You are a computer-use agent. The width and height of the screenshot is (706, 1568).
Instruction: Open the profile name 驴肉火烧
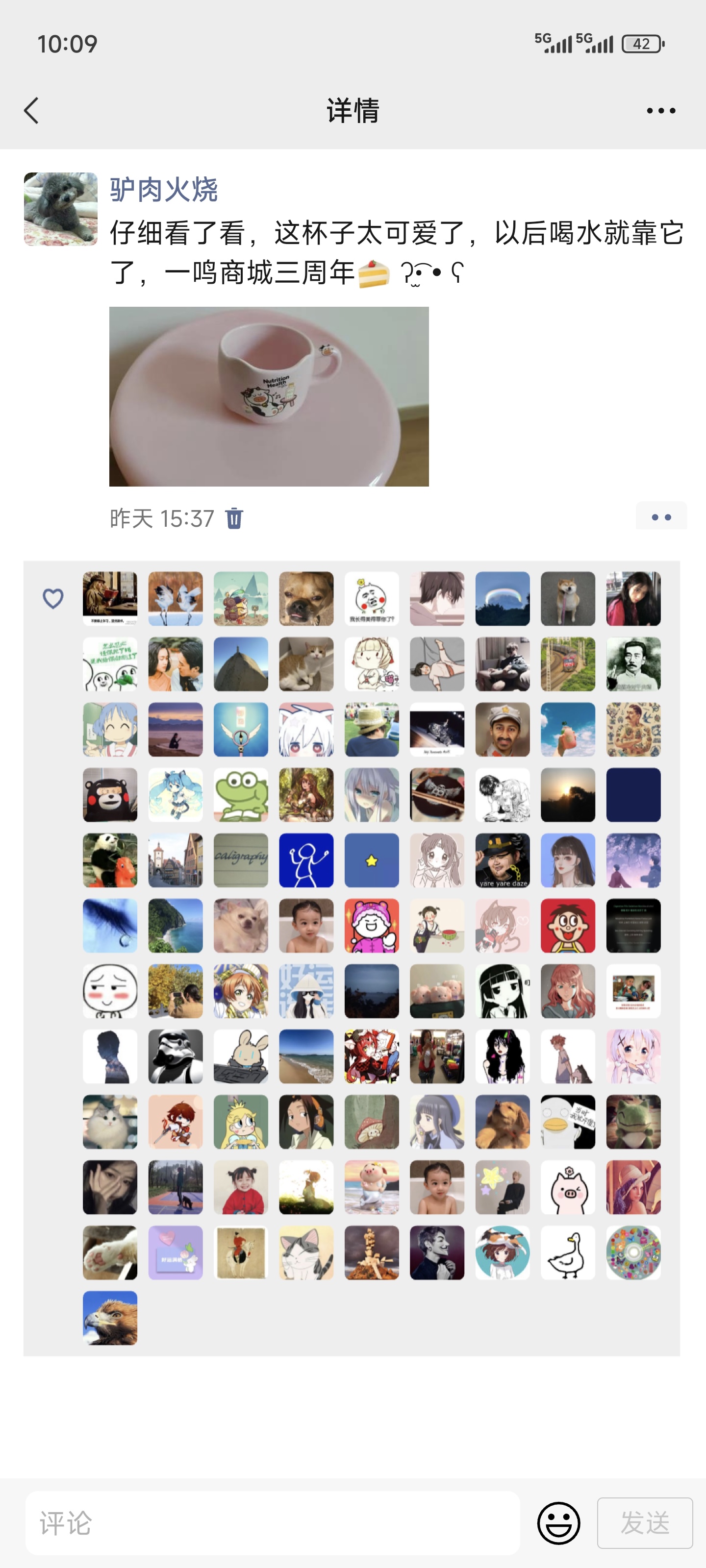(163, 189)
